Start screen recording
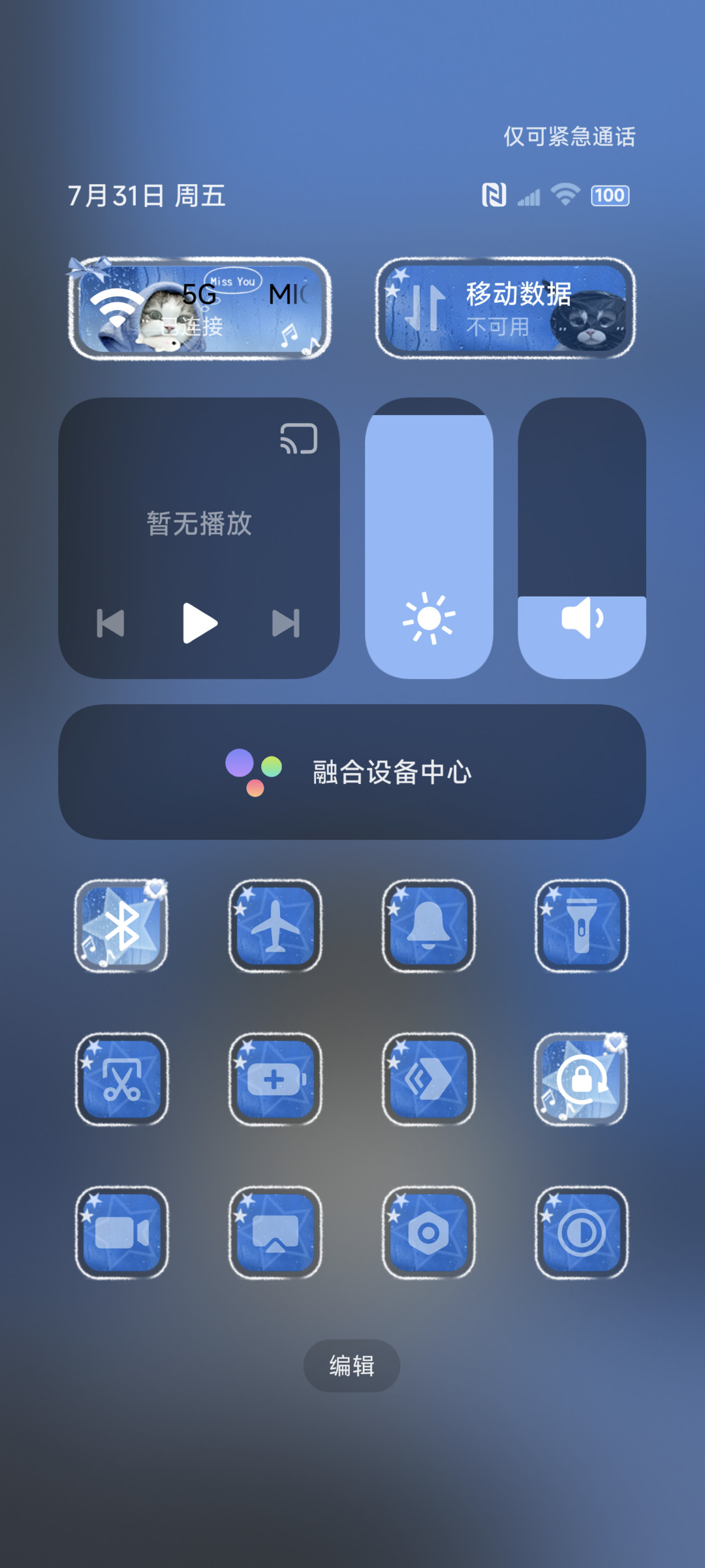Image resolution: width=705 pixels, height=1568 pixels. tap(121, 1232)
